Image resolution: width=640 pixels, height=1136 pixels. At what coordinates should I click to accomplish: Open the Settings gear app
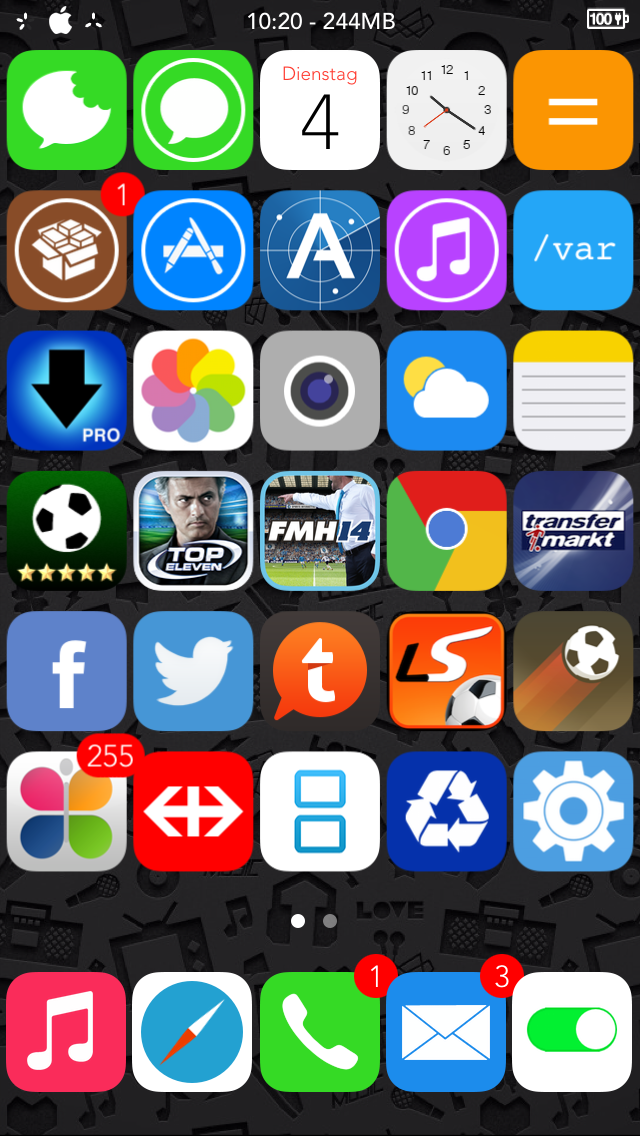573,811
